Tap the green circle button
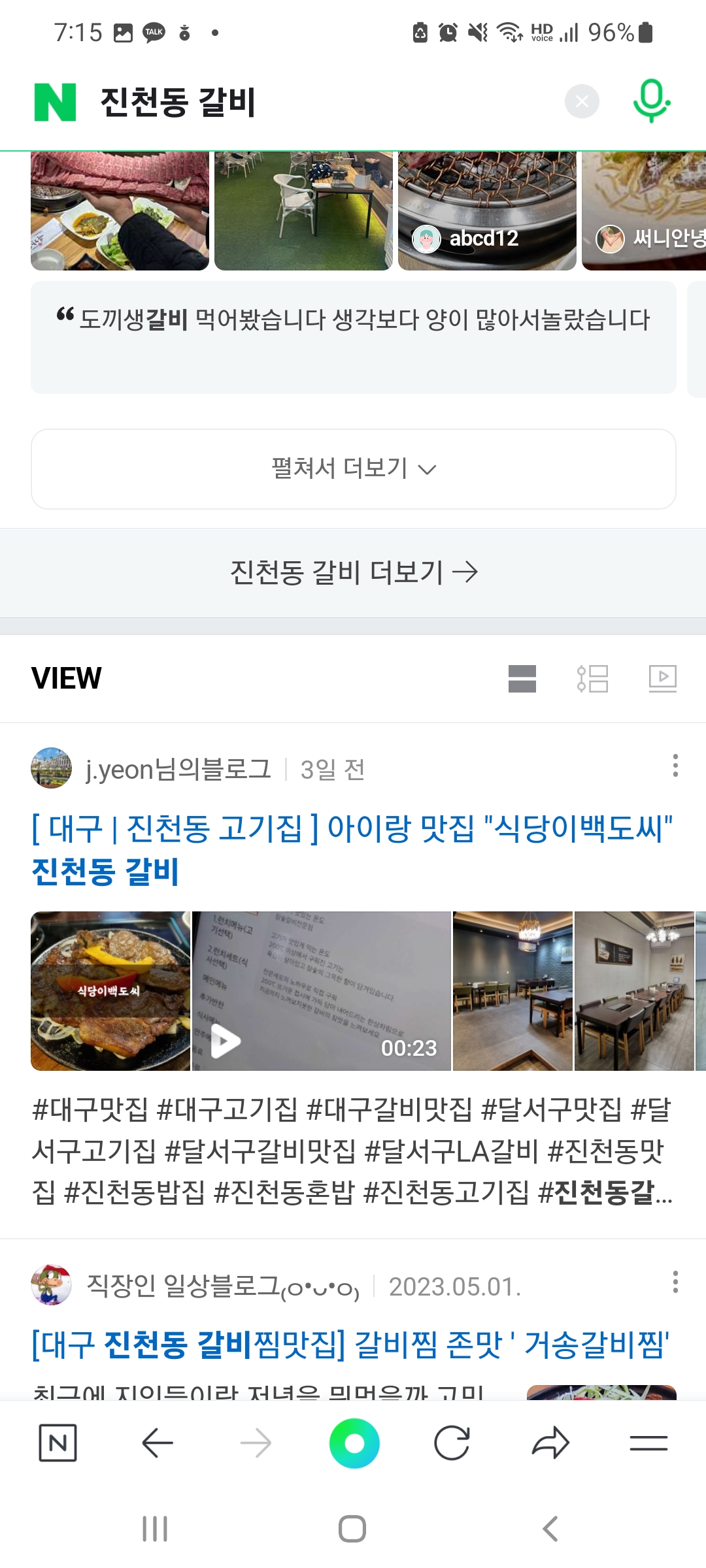Screen dimensions: 706x1568 (354, 1443)
